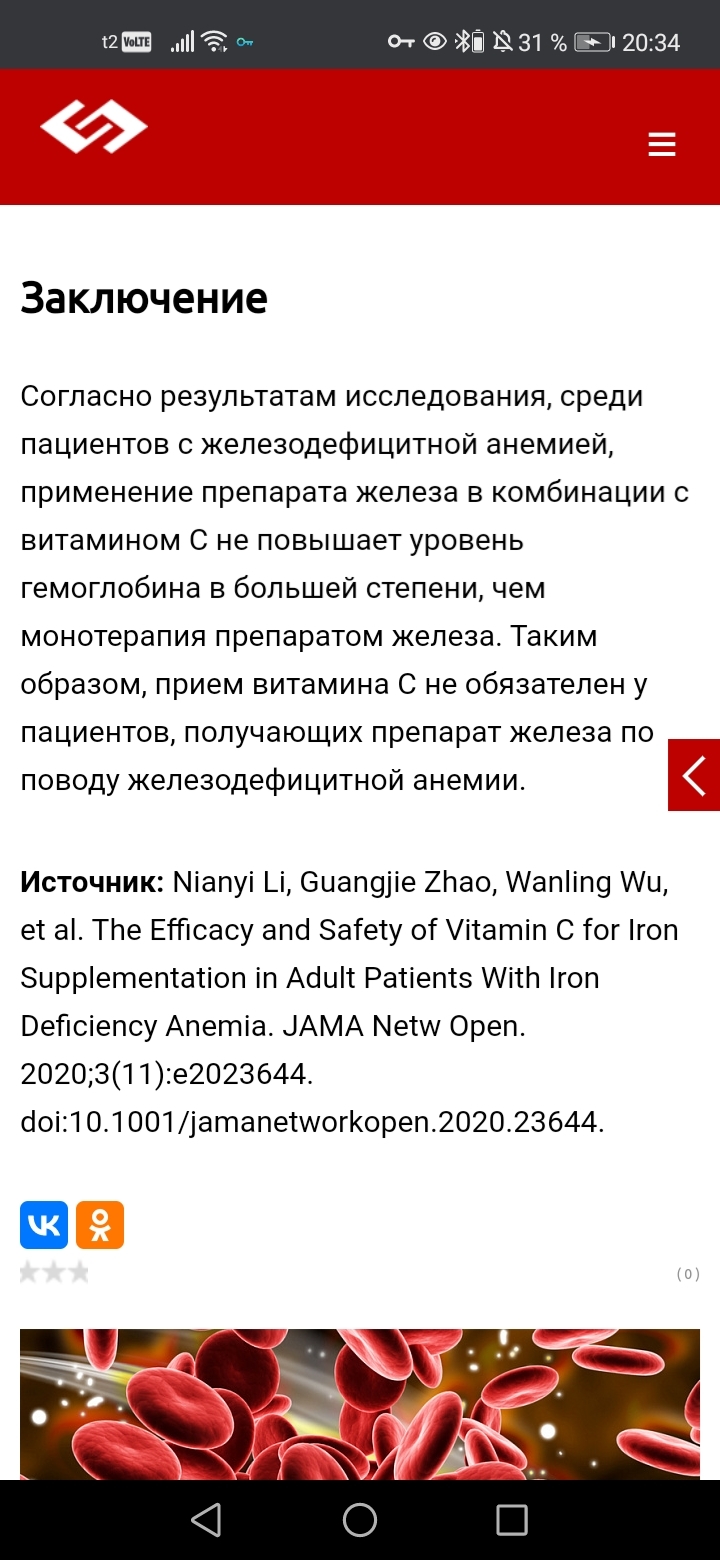Image resolution: width=720 pixels, height=1560 pixels.
Task: Open the red blood cells article image
Action: [360, 1404]
